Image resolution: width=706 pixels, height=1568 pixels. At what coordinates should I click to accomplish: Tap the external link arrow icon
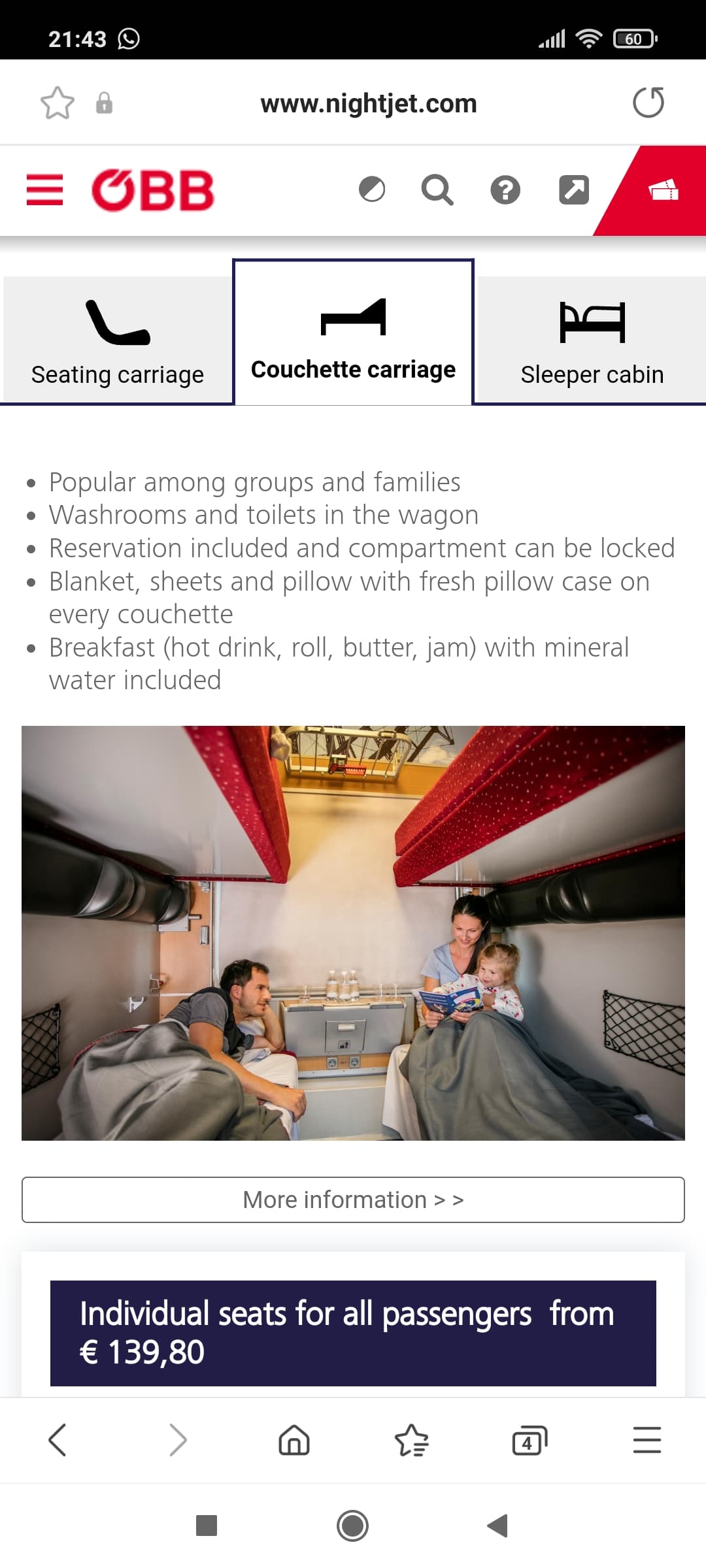(574, 190)
